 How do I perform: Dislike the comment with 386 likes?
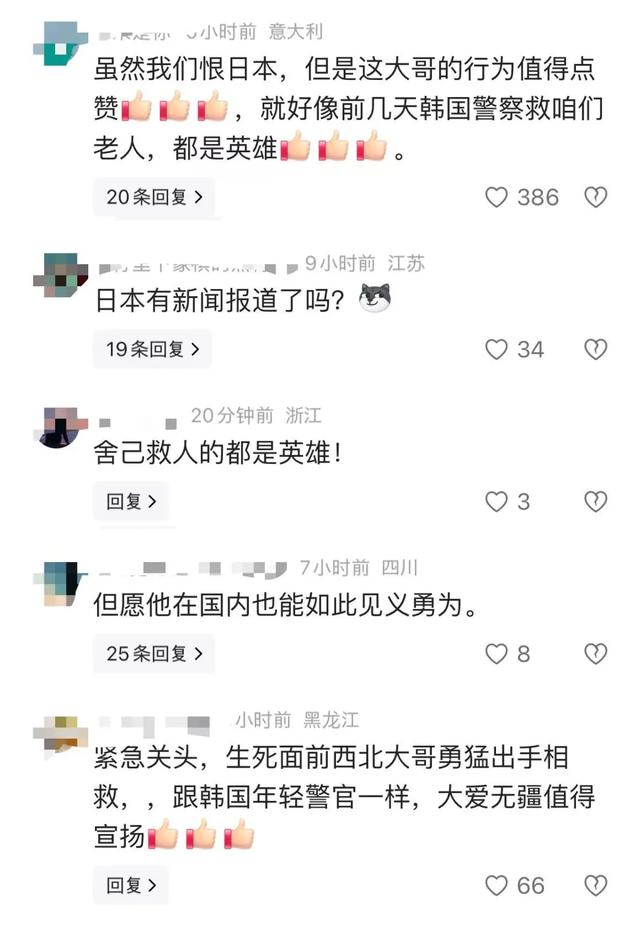tap(595, 198)
